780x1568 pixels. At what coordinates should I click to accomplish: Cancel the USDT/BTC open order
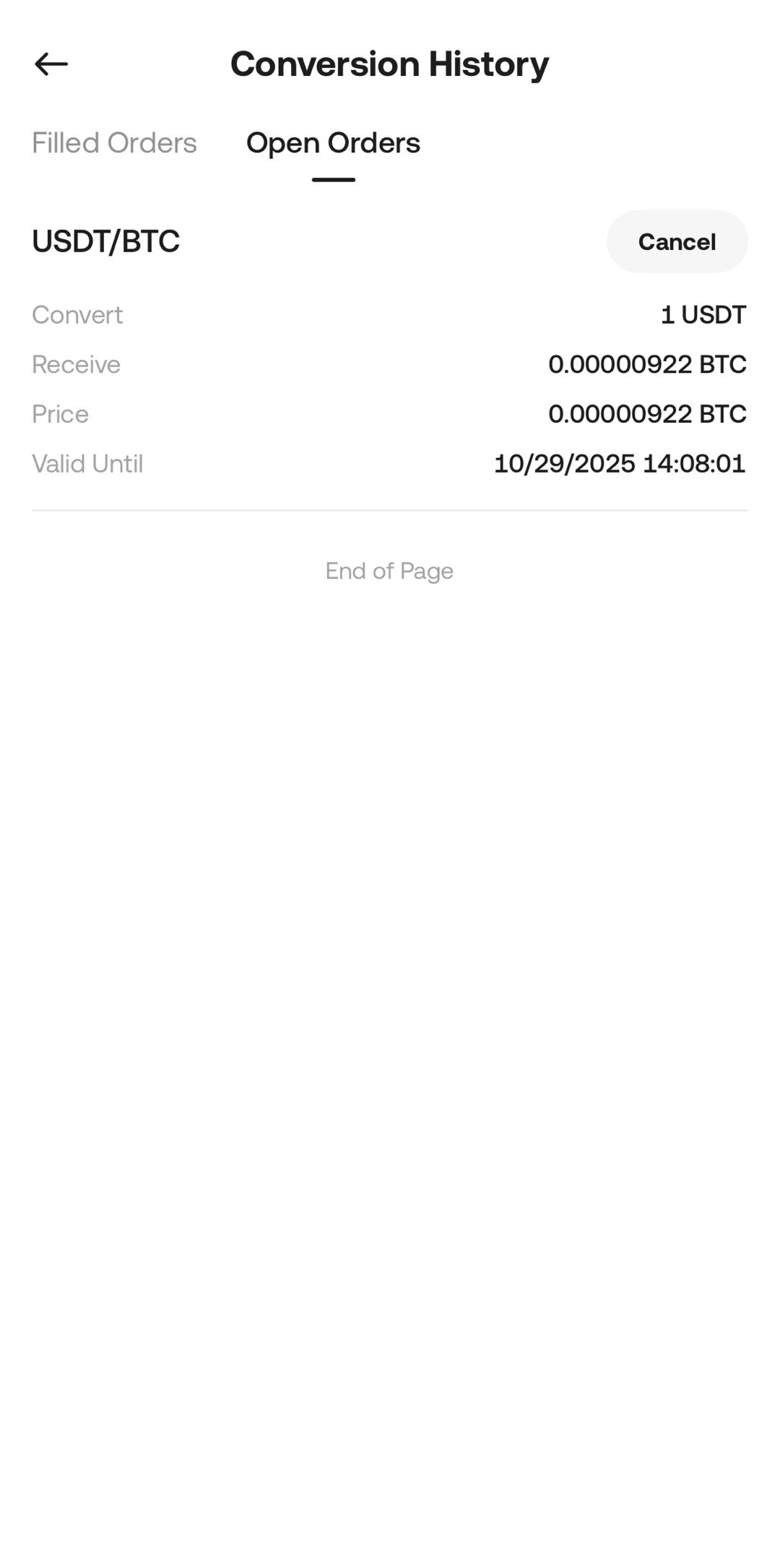pos(677,241)
